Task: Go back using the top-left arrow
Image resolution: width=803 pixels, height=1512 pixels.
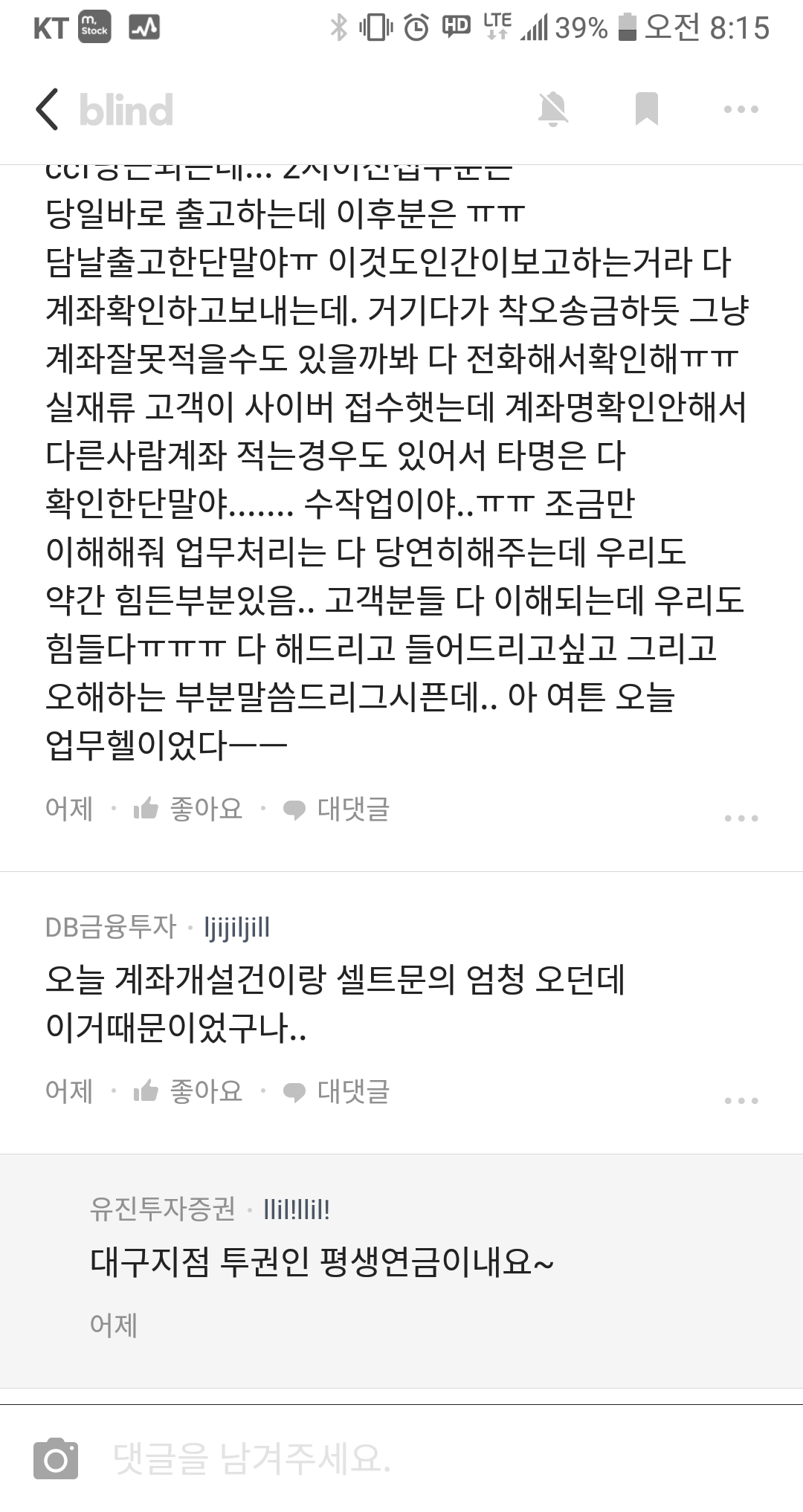Action: pyautogui.click(x=48, y=109)
